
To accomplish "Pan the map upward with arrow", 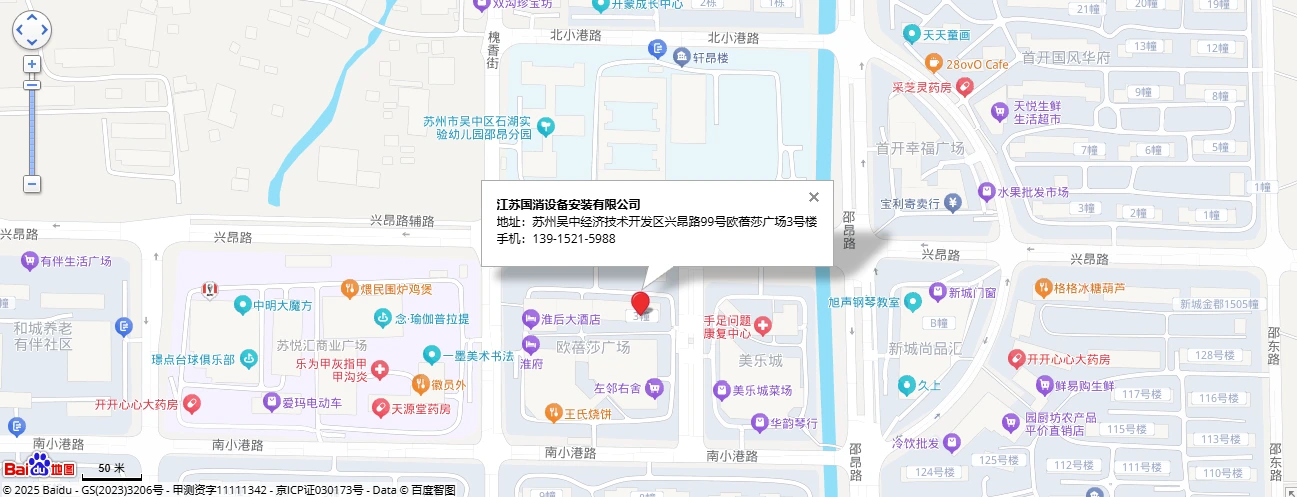I will coord(32,18).
